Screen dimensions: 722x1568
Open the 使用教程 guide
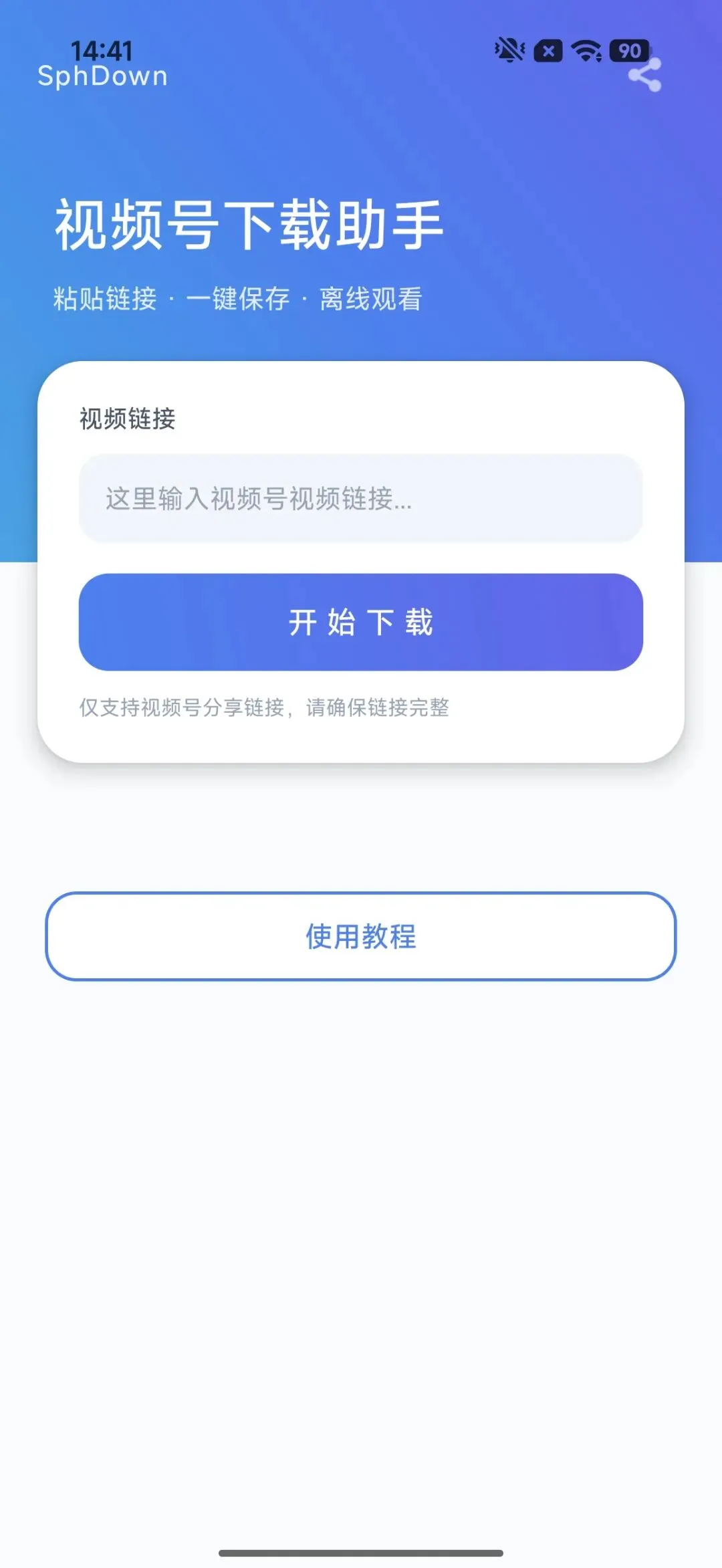tap(361, 936)
